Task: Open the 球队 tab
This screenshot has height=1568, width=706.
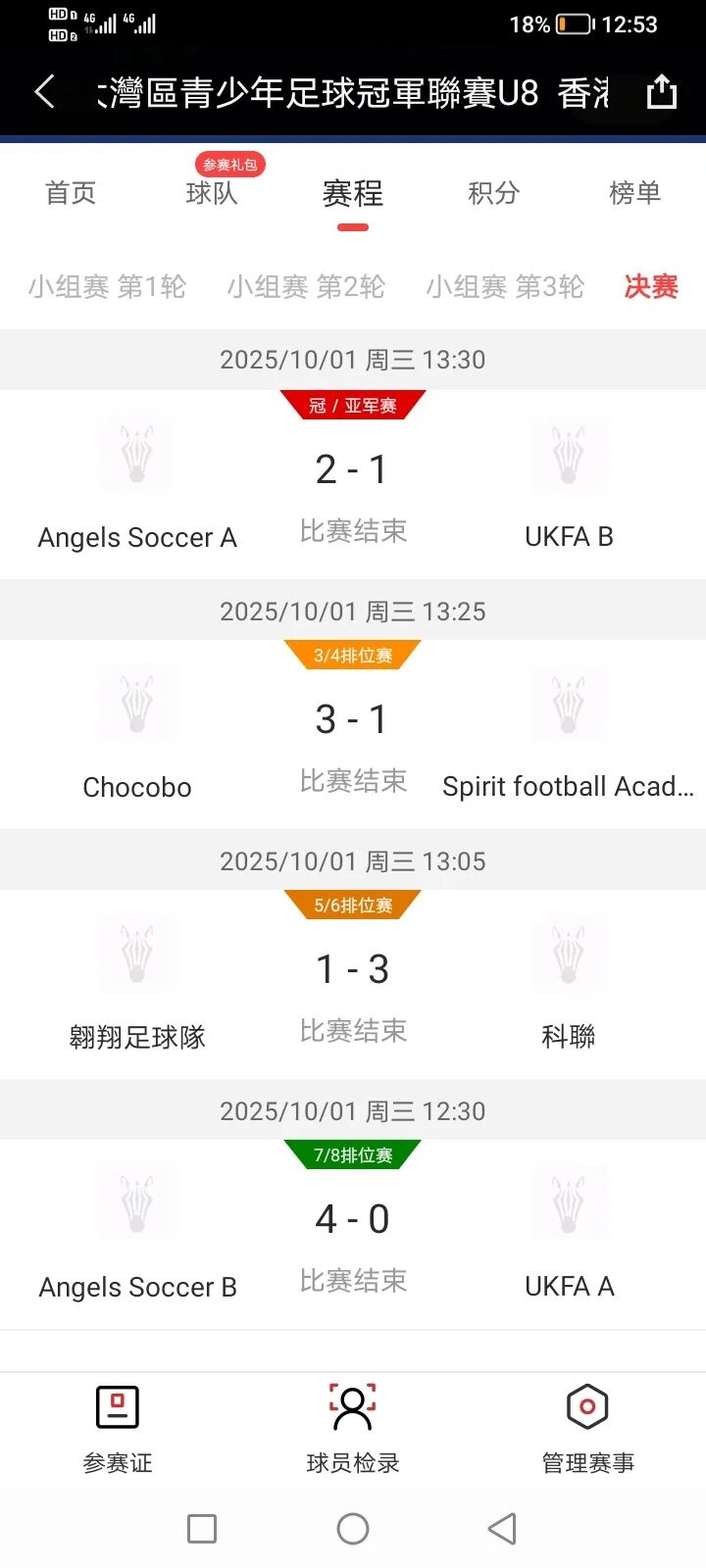Action: (x=212, y=193)
